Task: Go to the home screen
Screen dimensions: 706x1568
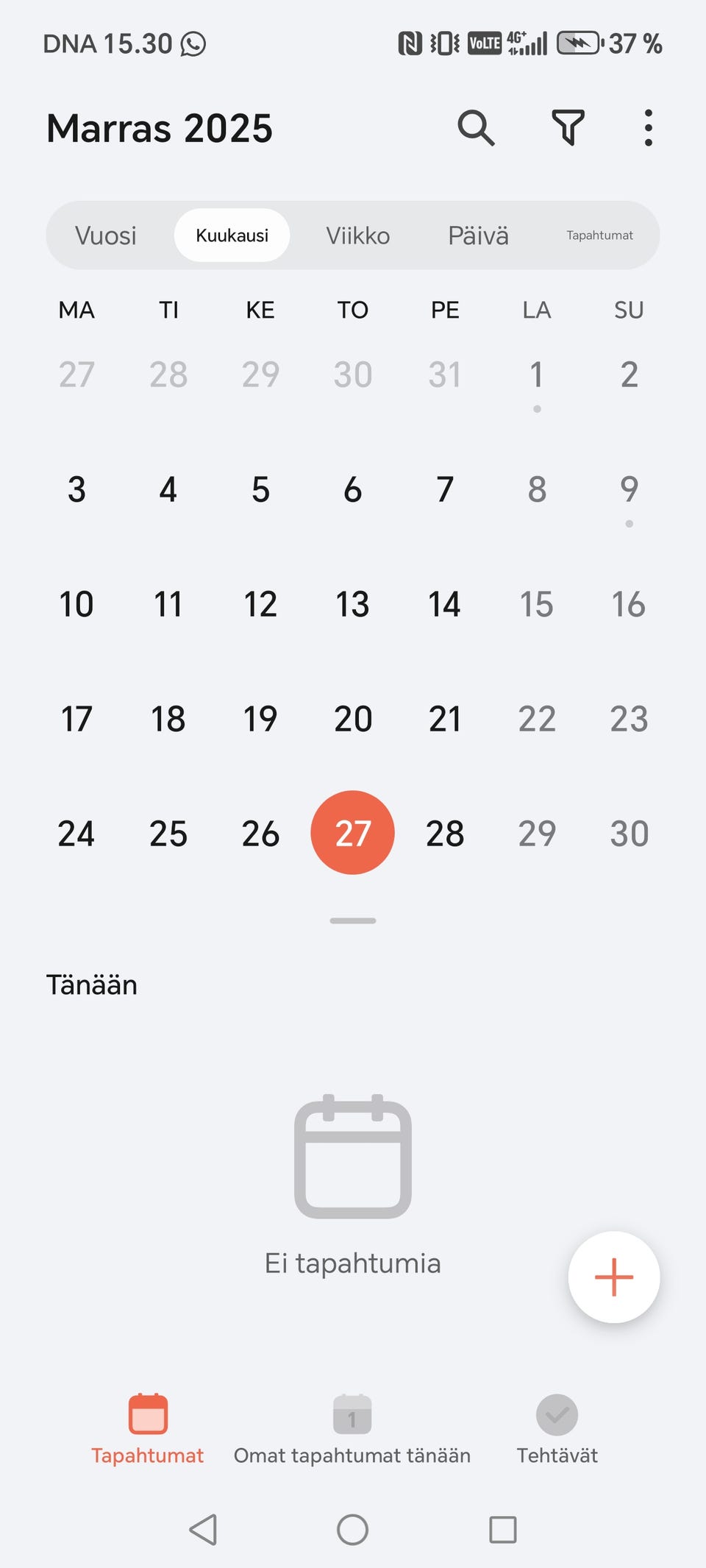Action: point(352,1530)
